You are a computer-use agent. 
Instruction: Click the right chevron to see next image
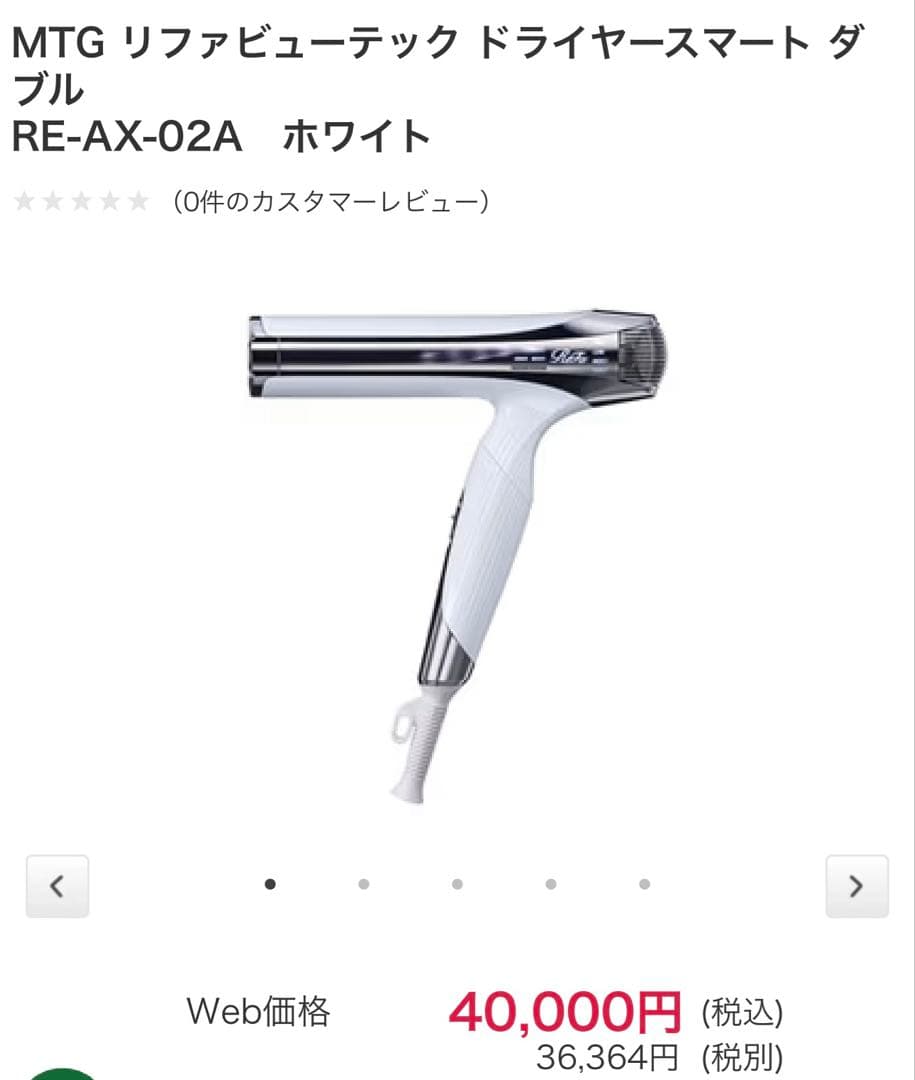(857, 886)
